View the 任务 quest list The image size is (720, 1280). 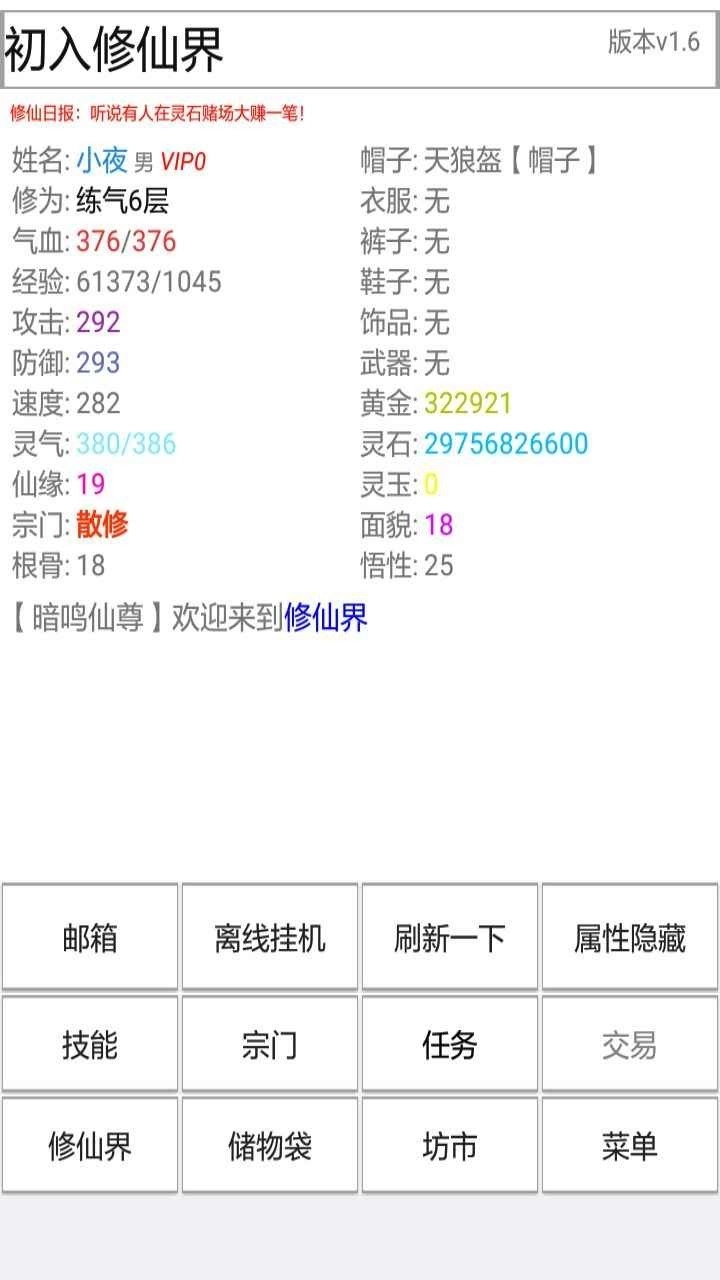449,1043
